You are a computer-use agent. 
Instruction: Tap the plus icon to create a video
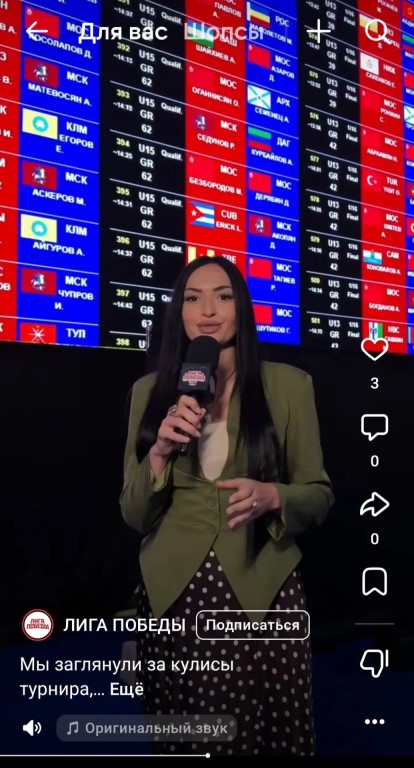319,31
